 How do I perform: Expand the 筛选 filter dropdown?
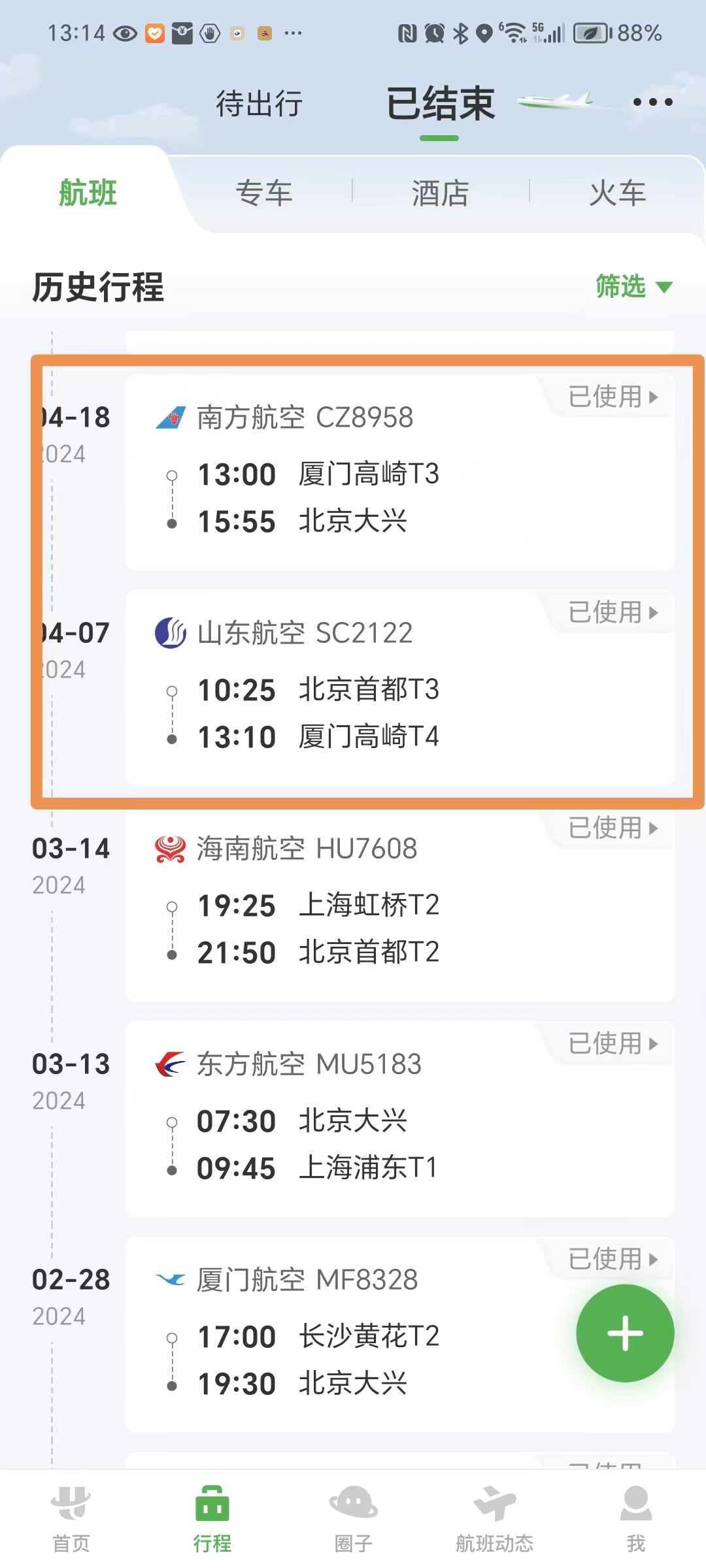[633, 287]
